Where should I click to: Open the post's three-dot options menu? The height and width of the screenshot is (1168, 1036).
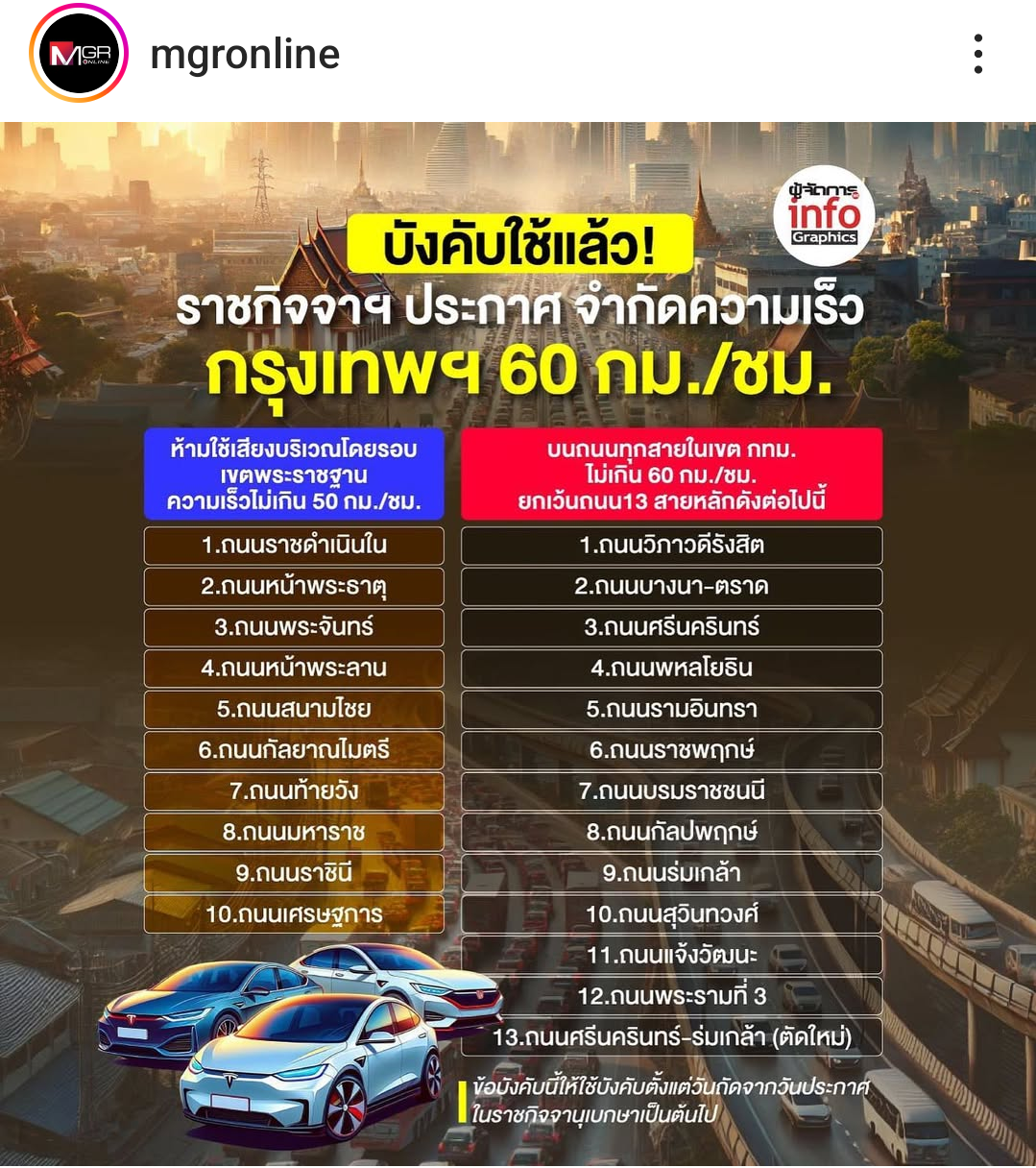pos(977,55)
